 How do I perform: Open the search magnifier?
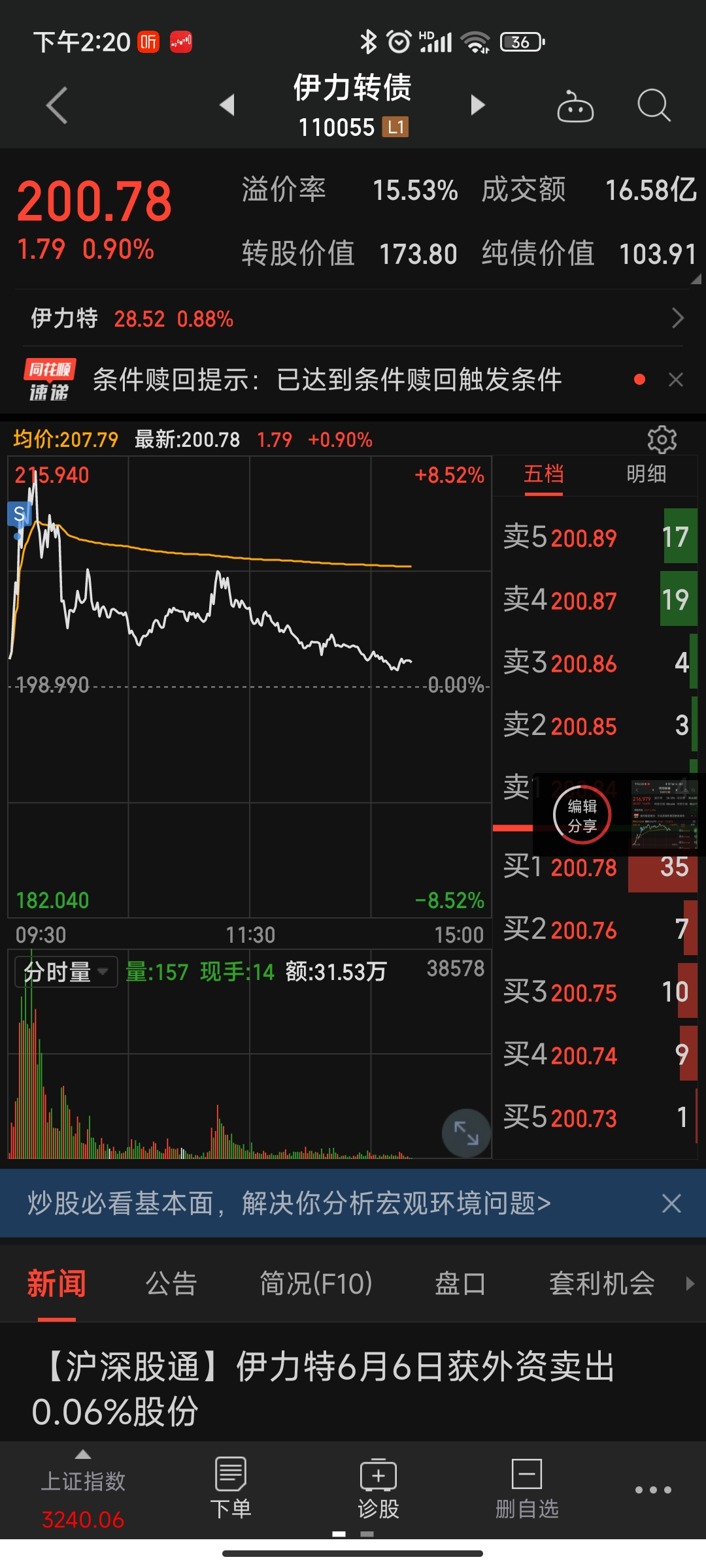click(653, 105)
